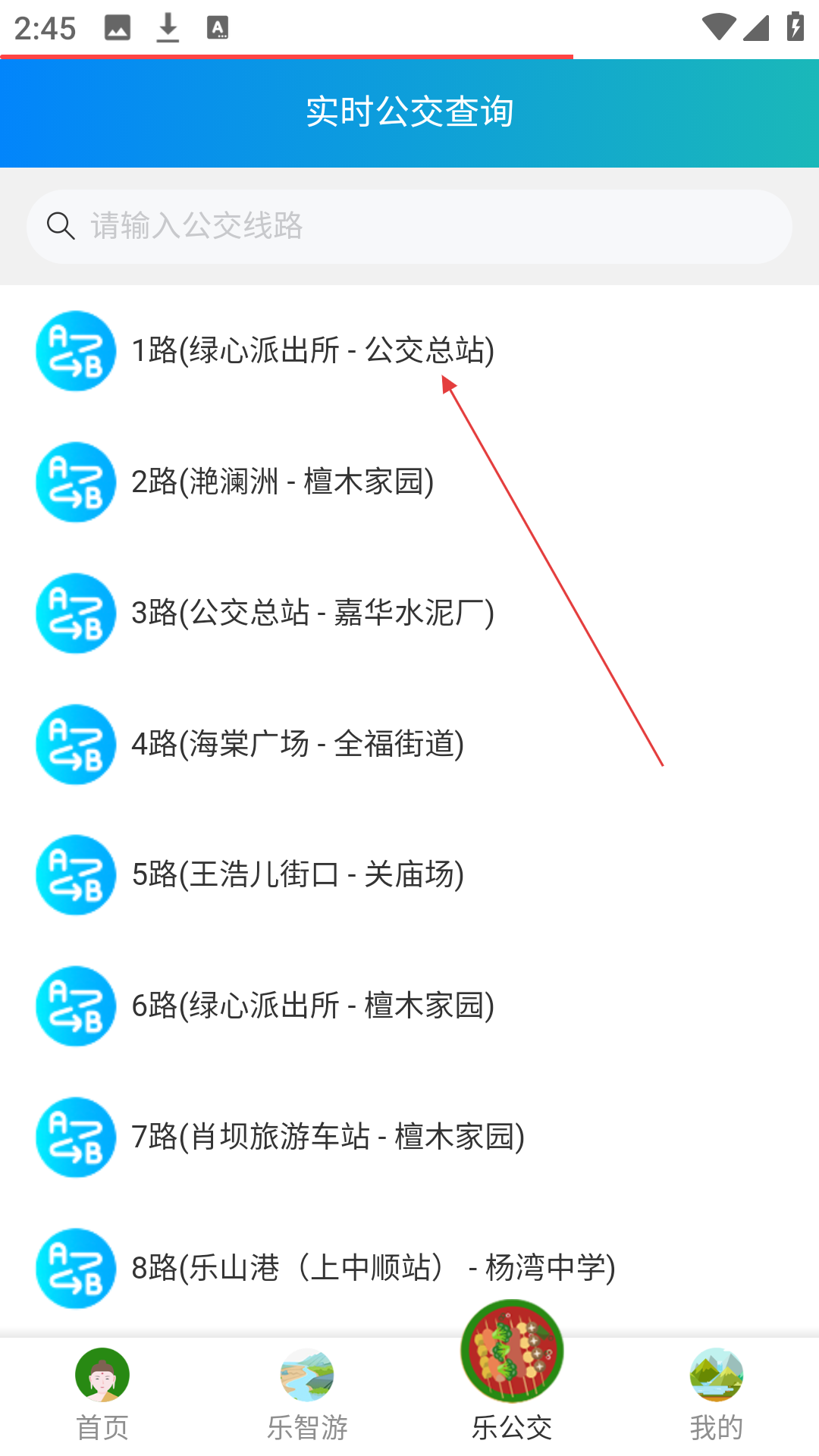Tap the bus route search field
Viewport: 819px width, 1456px height.
[x=409, y=226]
